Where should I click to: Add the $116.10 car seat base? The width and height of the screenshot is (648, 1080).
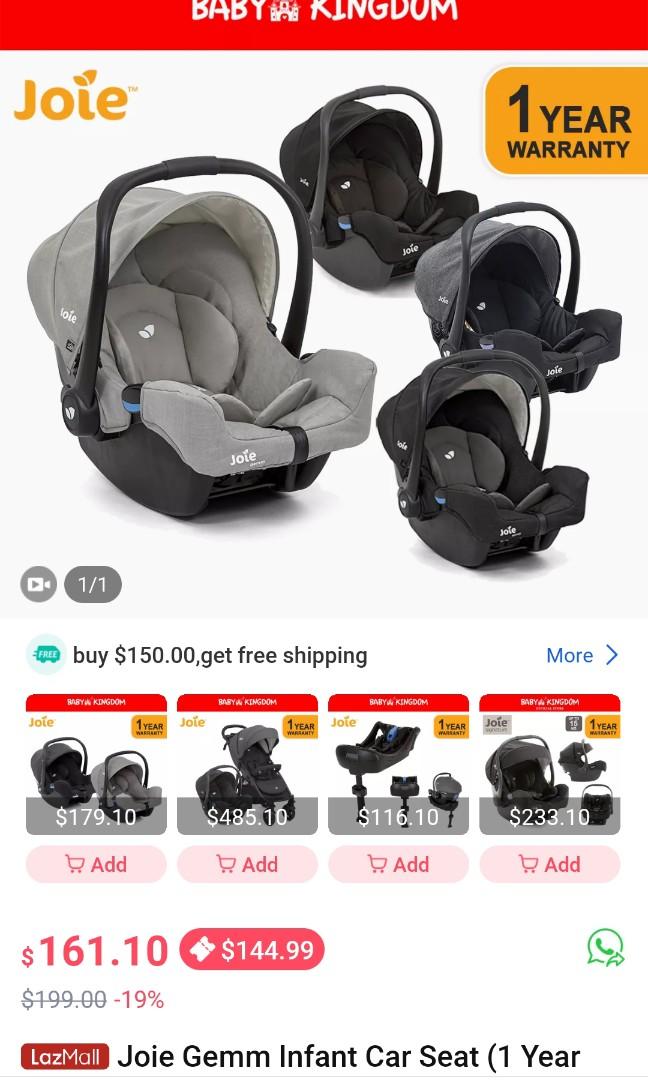[398, 865]
